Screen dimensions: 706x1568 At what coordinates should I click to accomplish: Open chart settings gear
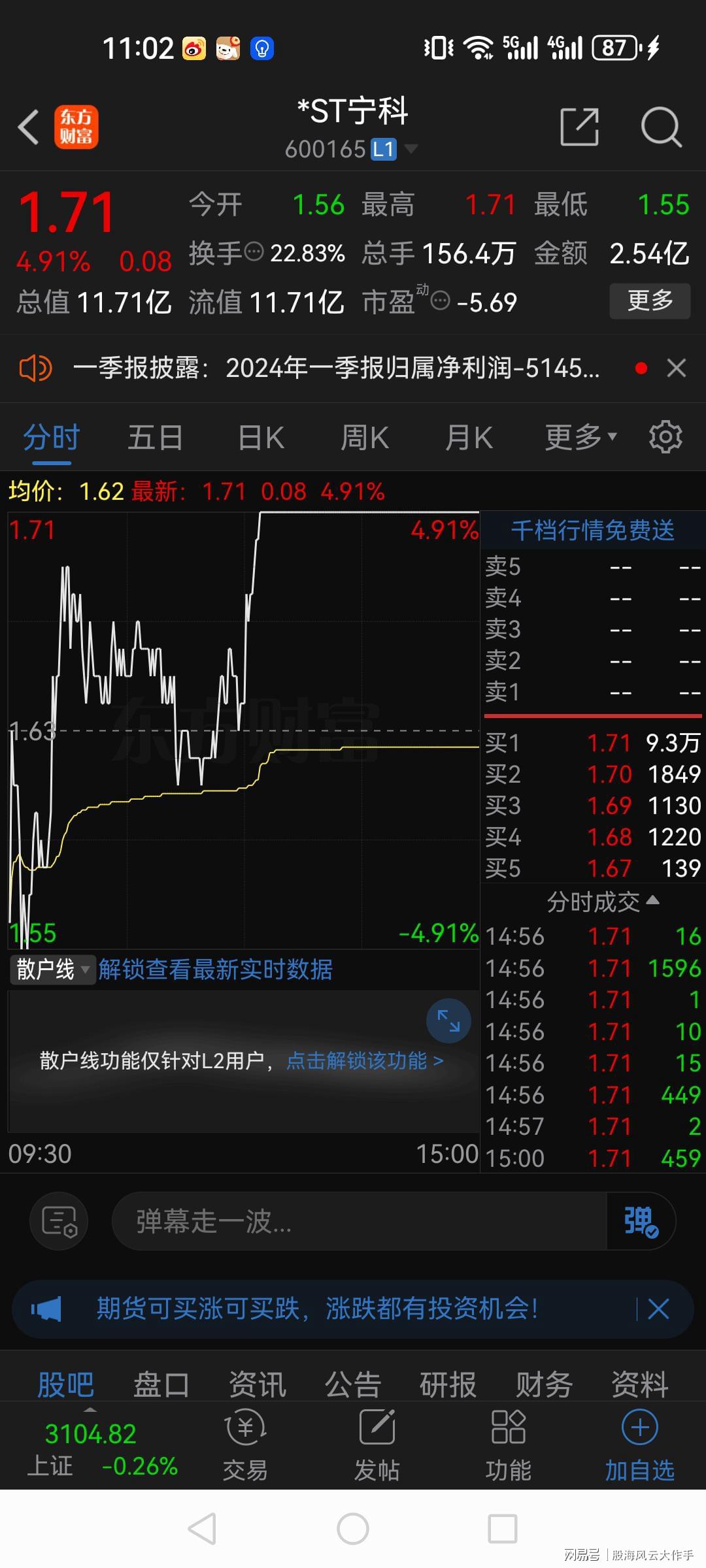coord(665,437)
